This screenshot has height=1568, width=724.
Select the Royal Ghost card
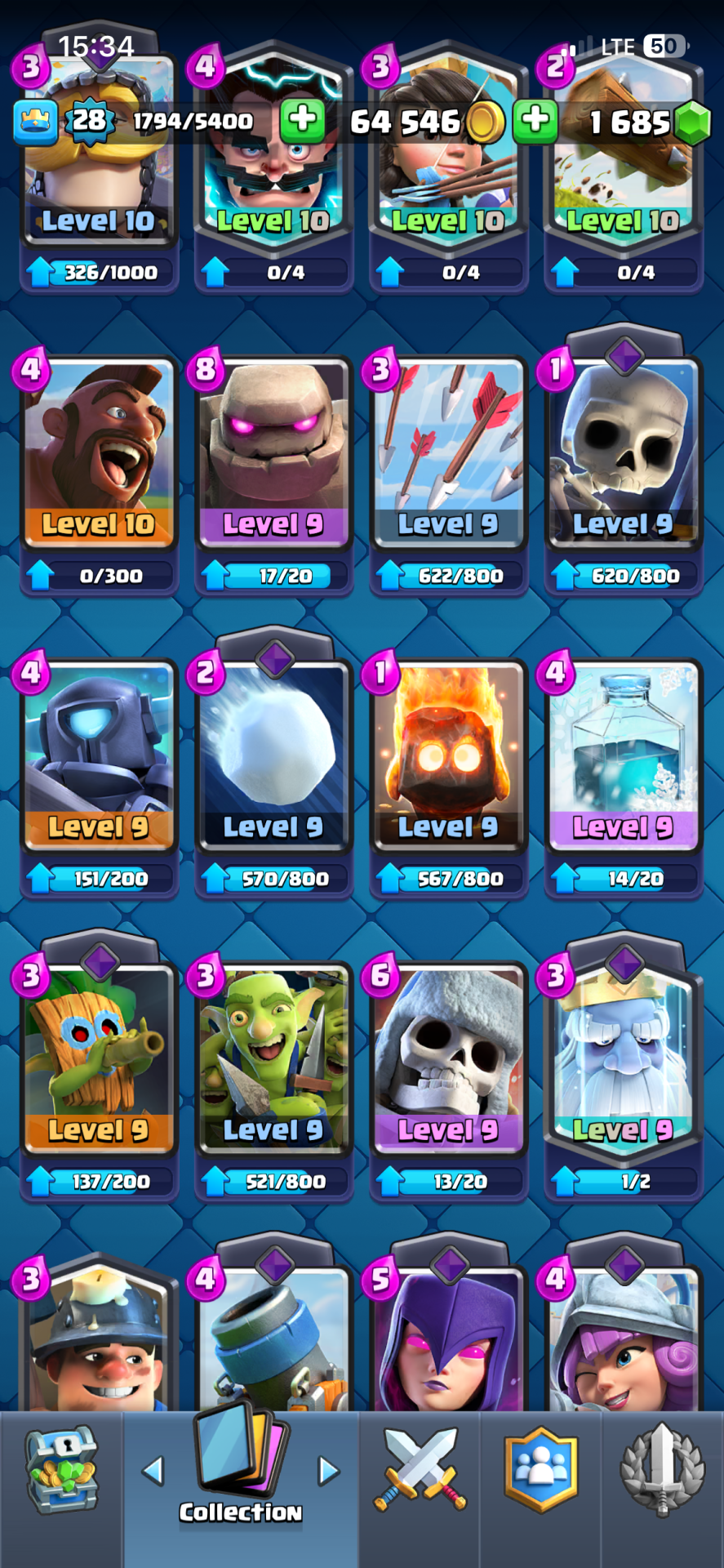pos(624,1062)
